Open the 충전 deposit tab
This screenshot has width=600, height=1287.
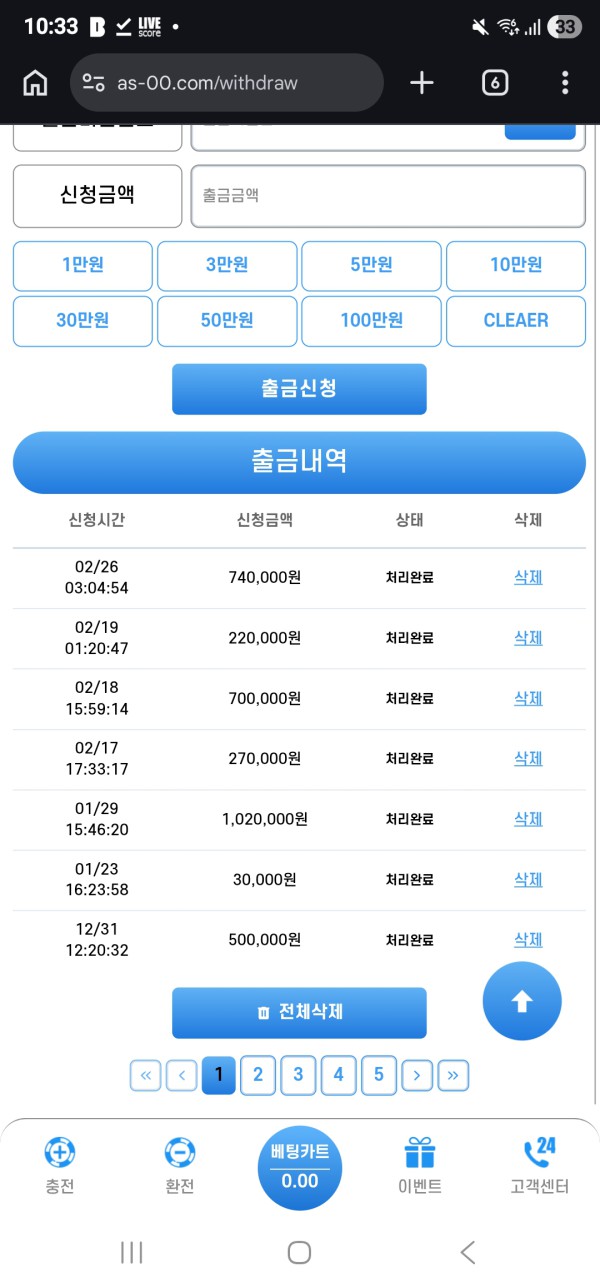point(60,1166)
